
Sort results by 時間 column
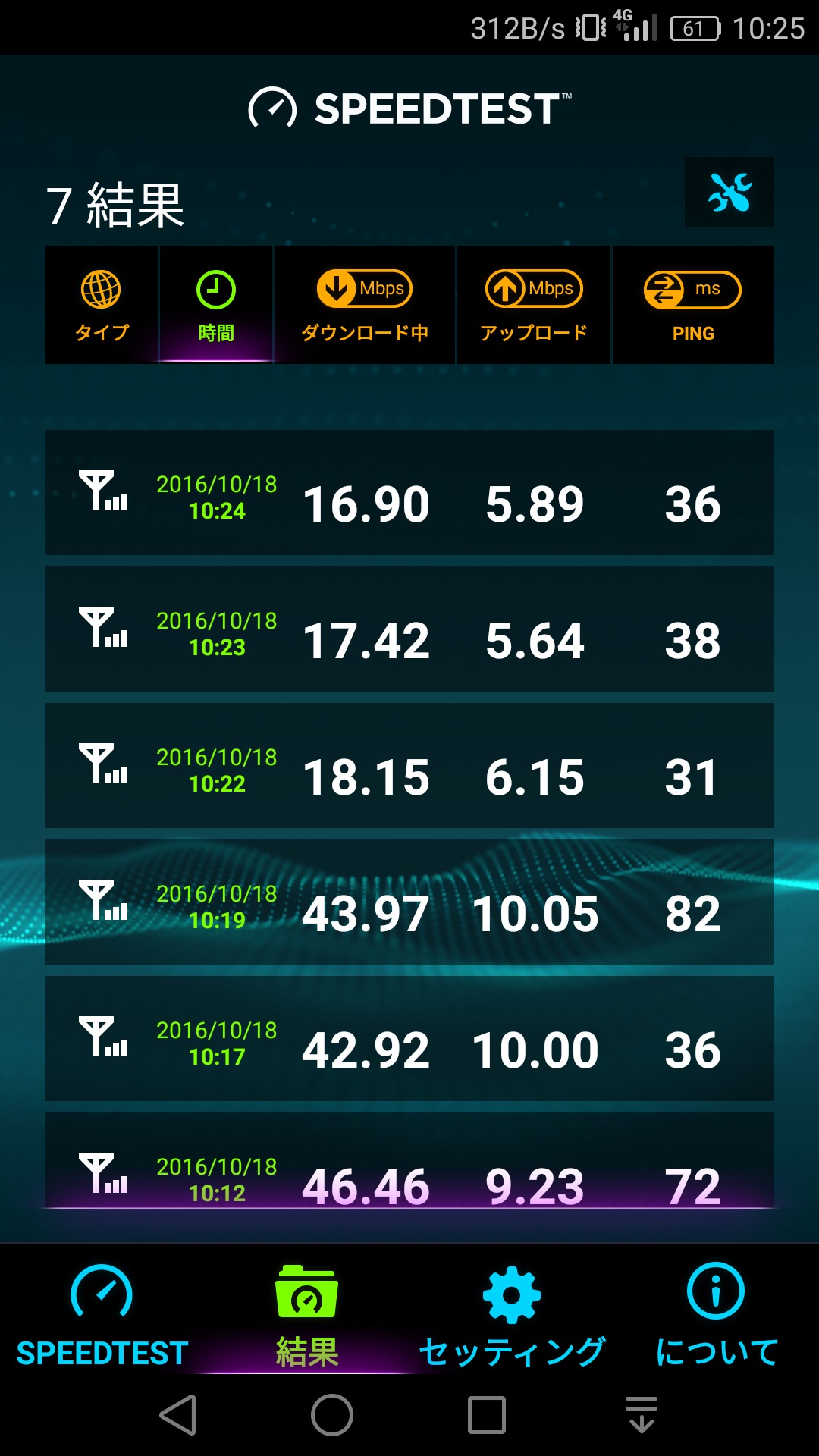pyautogui.click(x=216, y=305)
